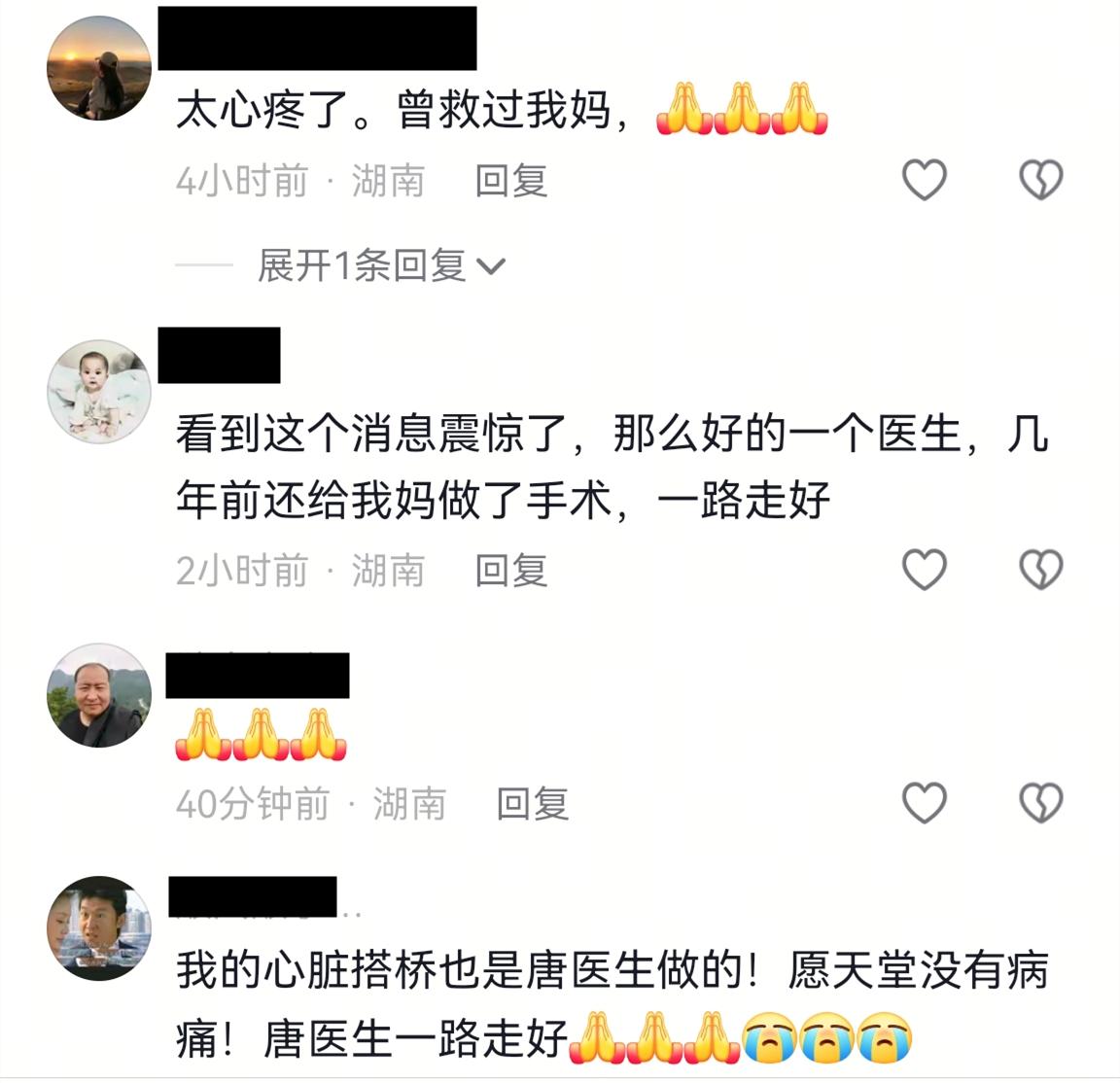Reply to the 40分钟前 comment
Image resolution: width=1120 pixels, height=1083 pixels.
(533, 804)
